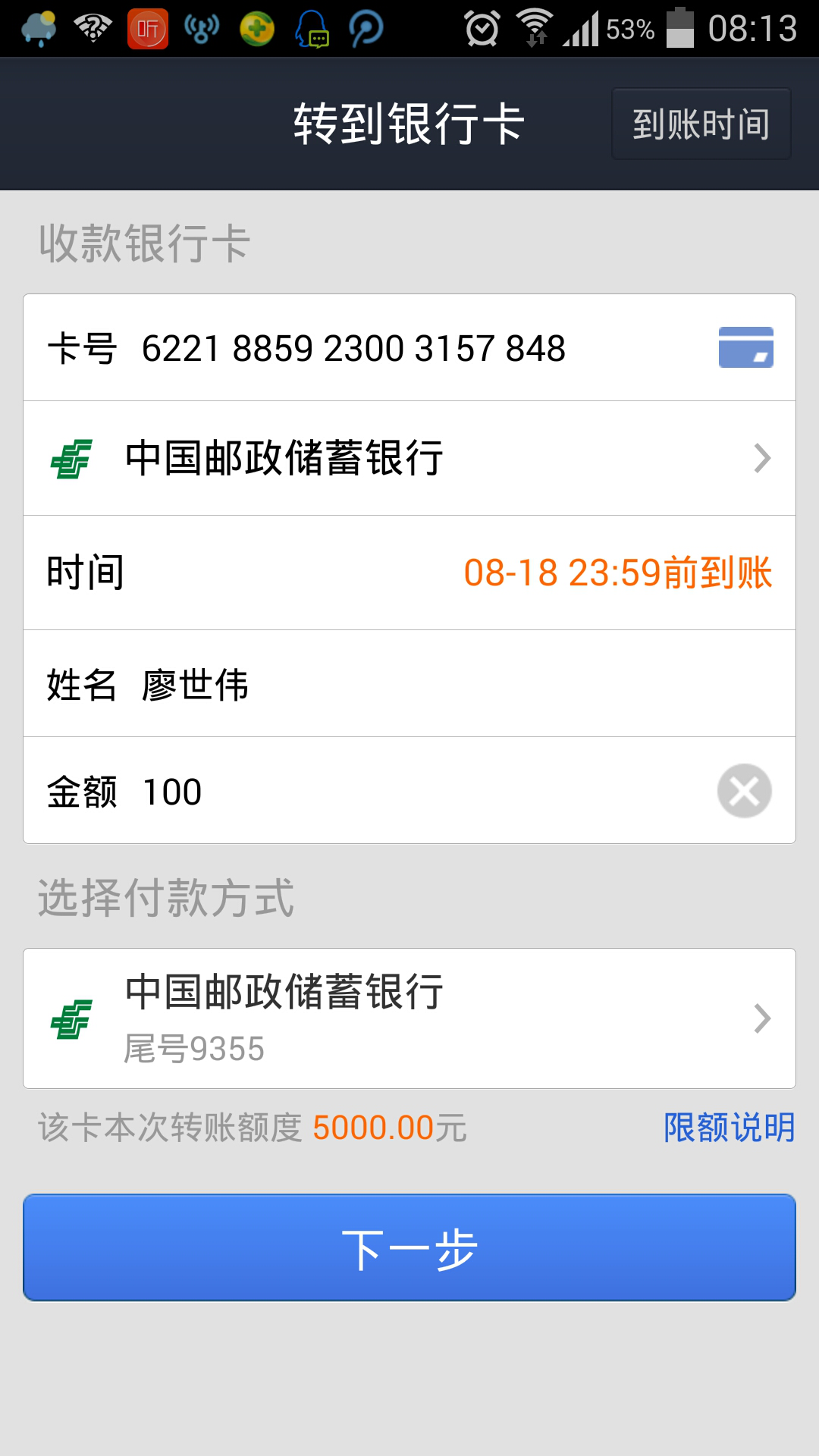Open the 限额说明 link
Screen dimensions: 819x1456
point(729,1128)
